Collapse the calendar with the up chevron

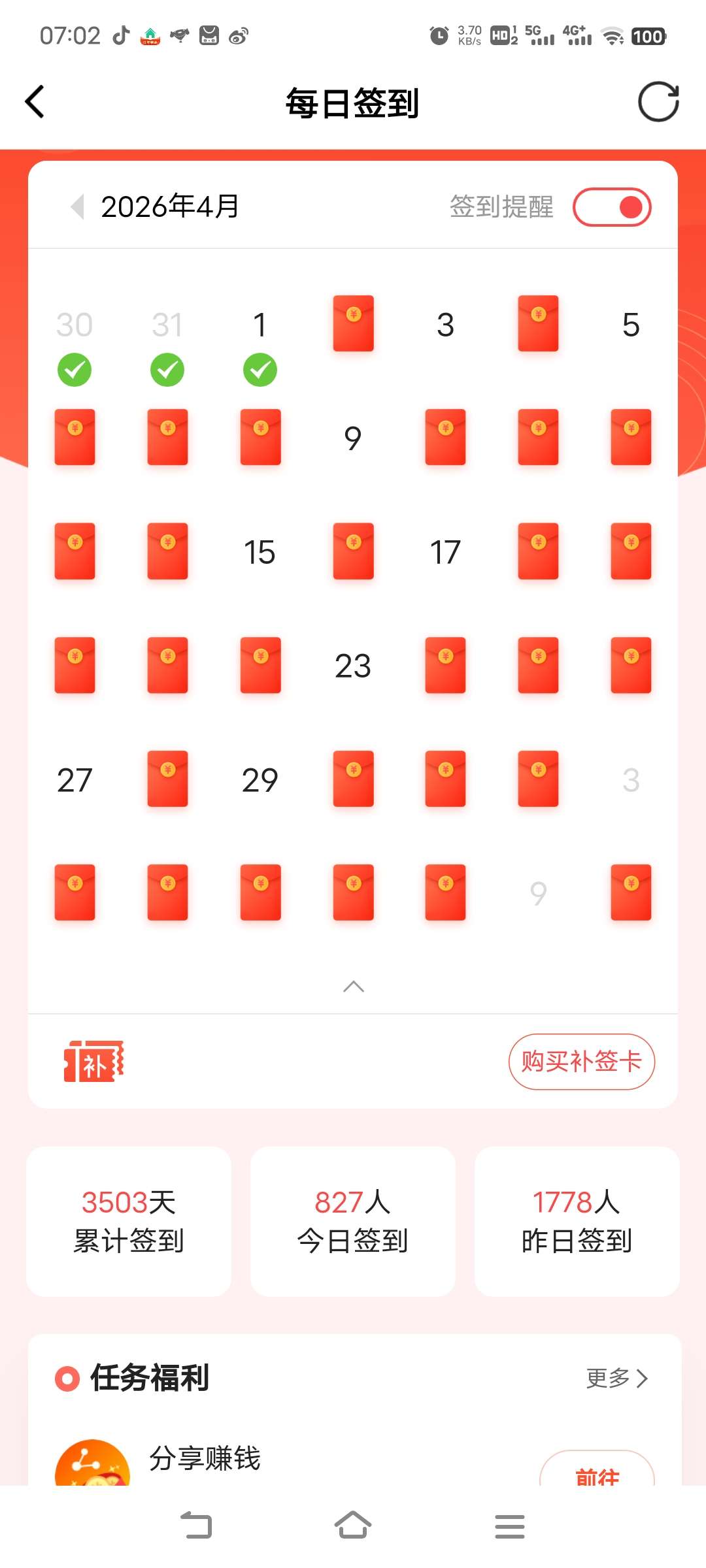pos(353,986)
